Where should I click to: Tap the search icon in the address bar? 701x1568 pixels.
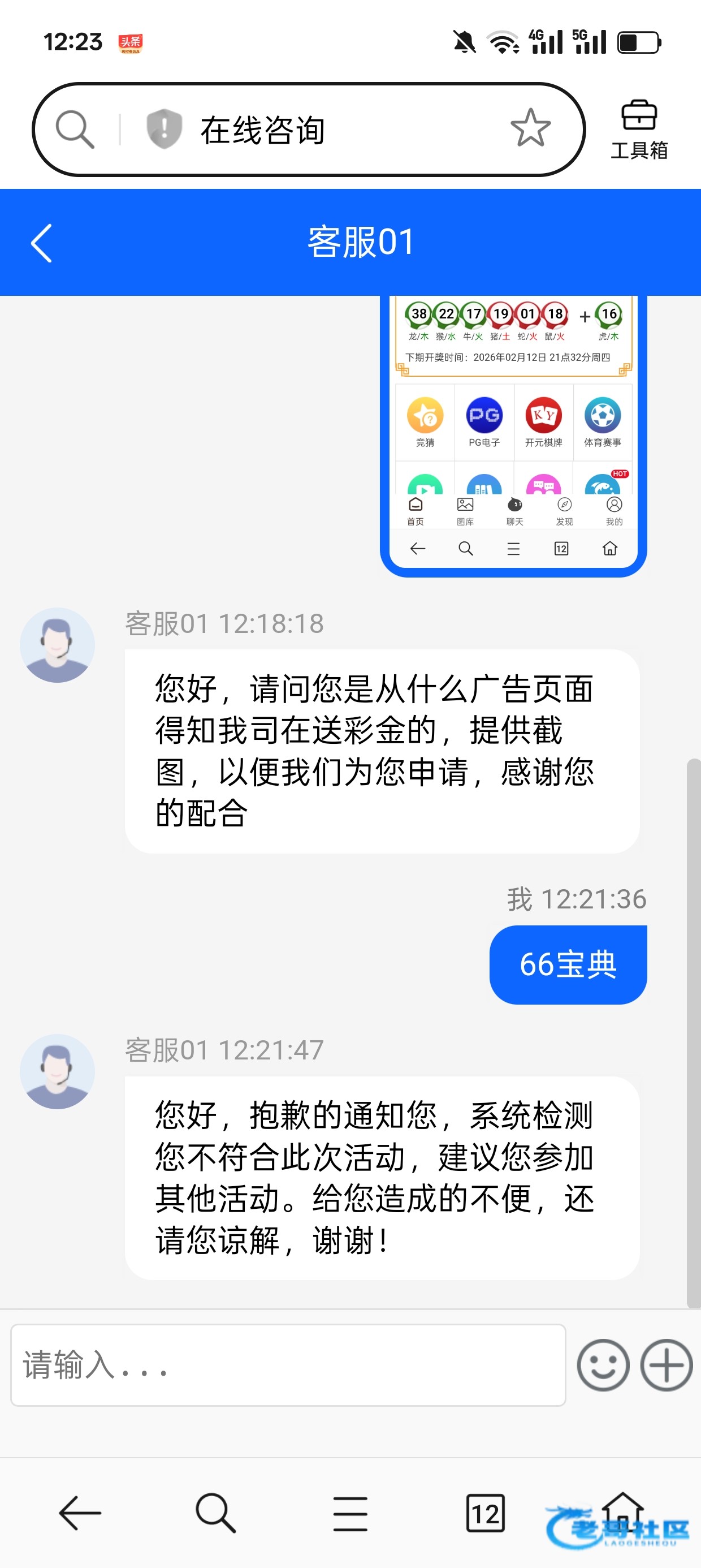click(75, 130)
